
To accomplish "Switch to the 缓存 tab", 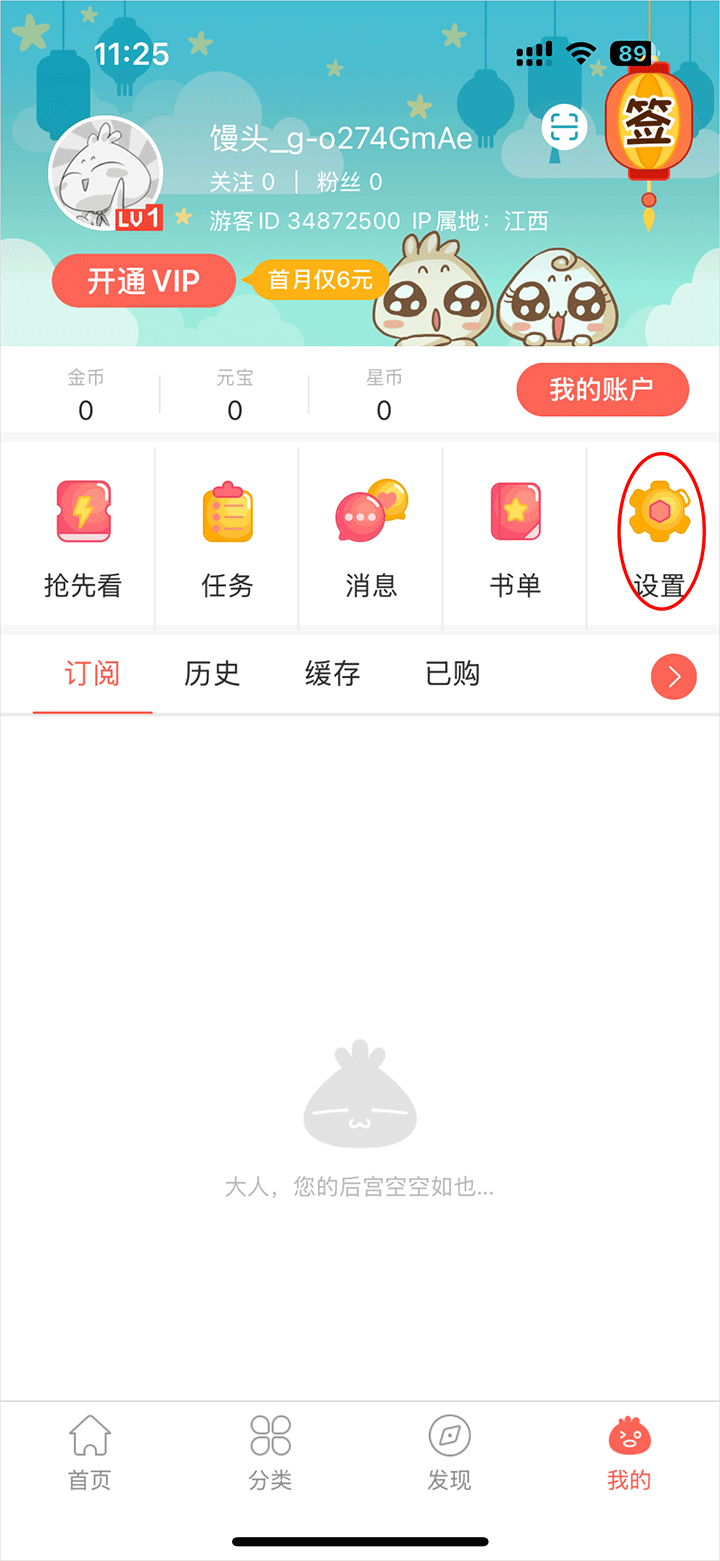I will click(332, 674).
